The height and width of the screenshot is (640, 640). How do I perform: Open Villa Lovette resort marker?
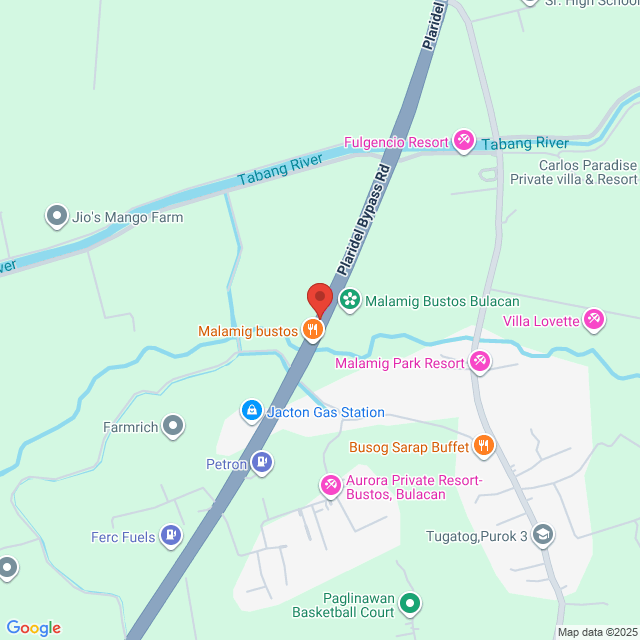(x=594, y=320)
